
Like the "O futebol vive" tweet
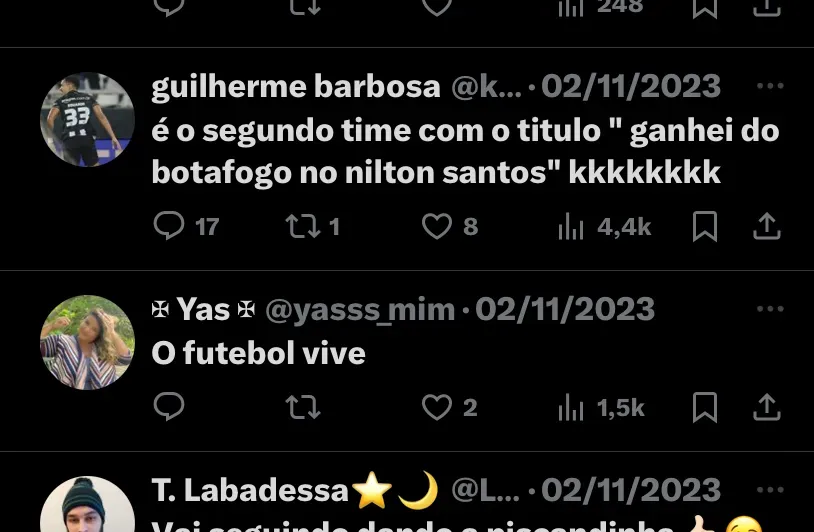[436, 407]
